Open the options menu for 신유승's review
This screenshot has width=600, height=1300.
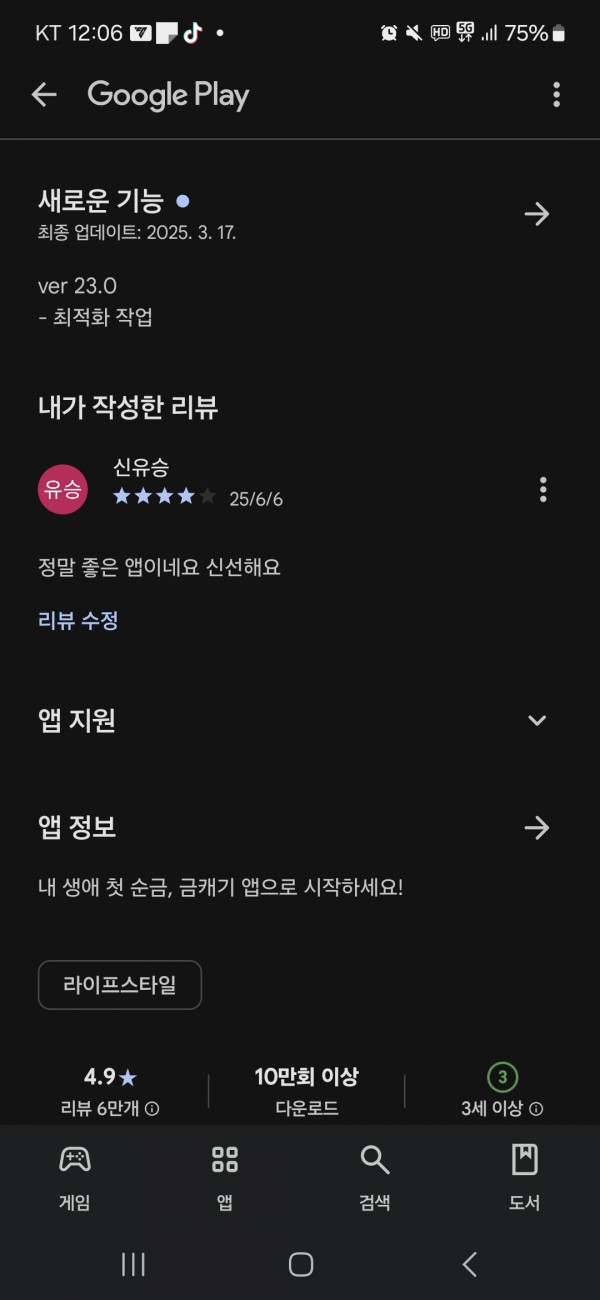tap(543, 489)
